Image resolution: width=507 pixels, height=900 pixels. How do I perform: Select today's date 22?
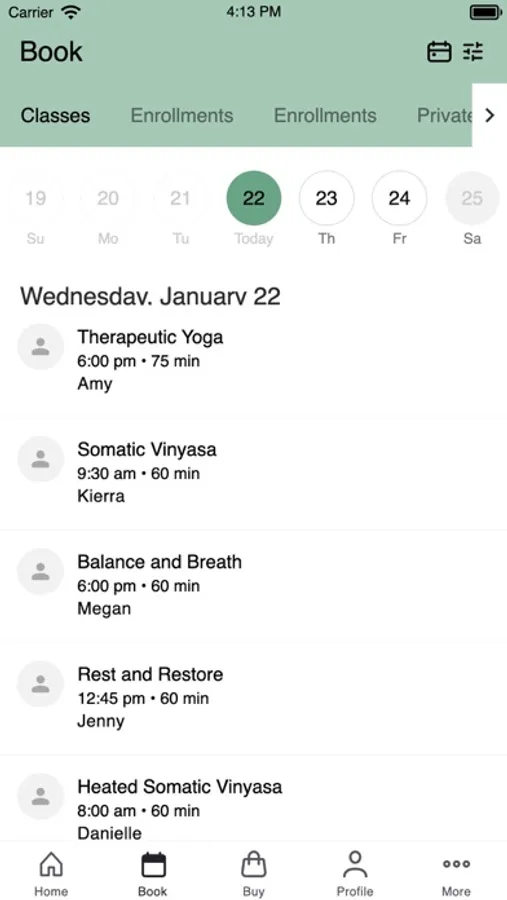(x=254, y=198)
